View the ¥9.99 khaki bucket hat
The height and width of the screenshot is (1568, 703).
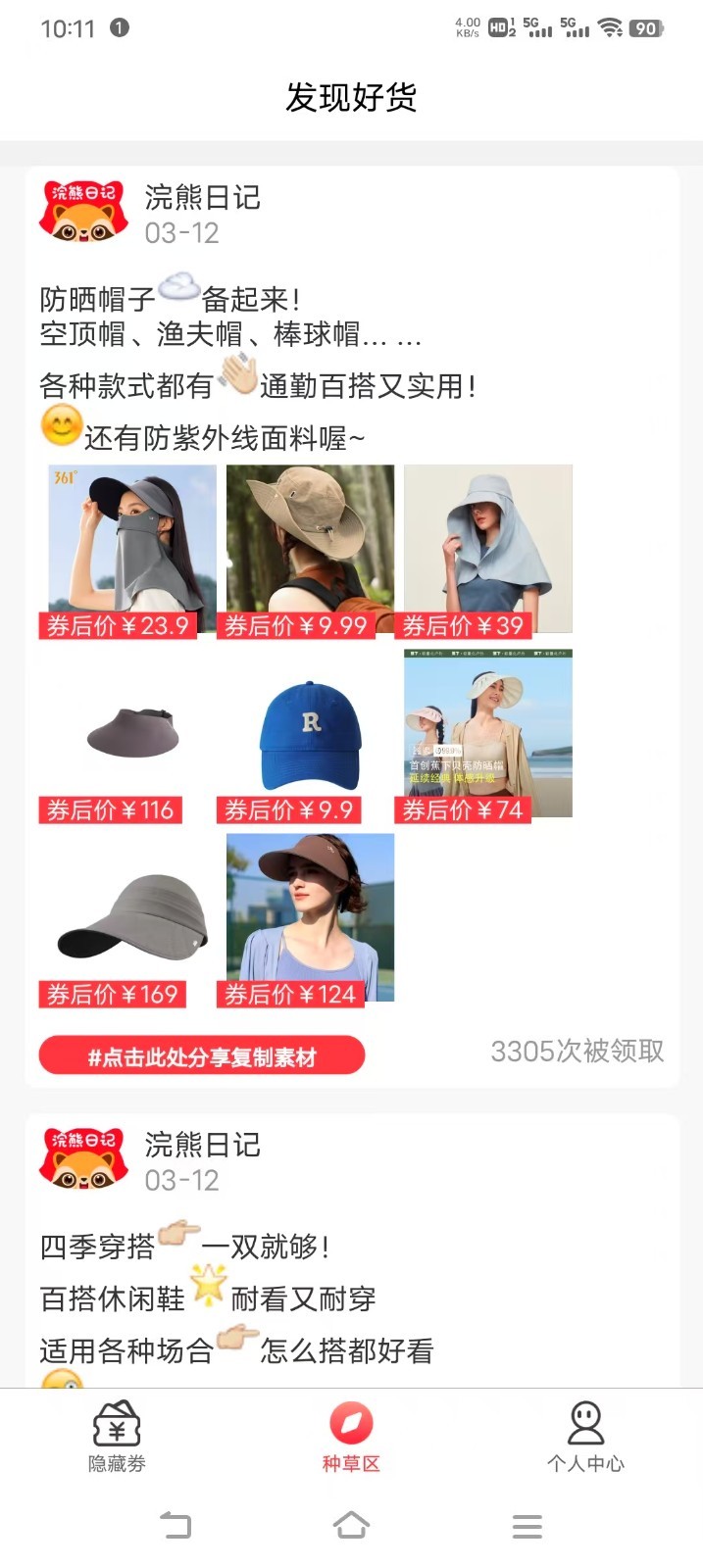coord(310,552)
